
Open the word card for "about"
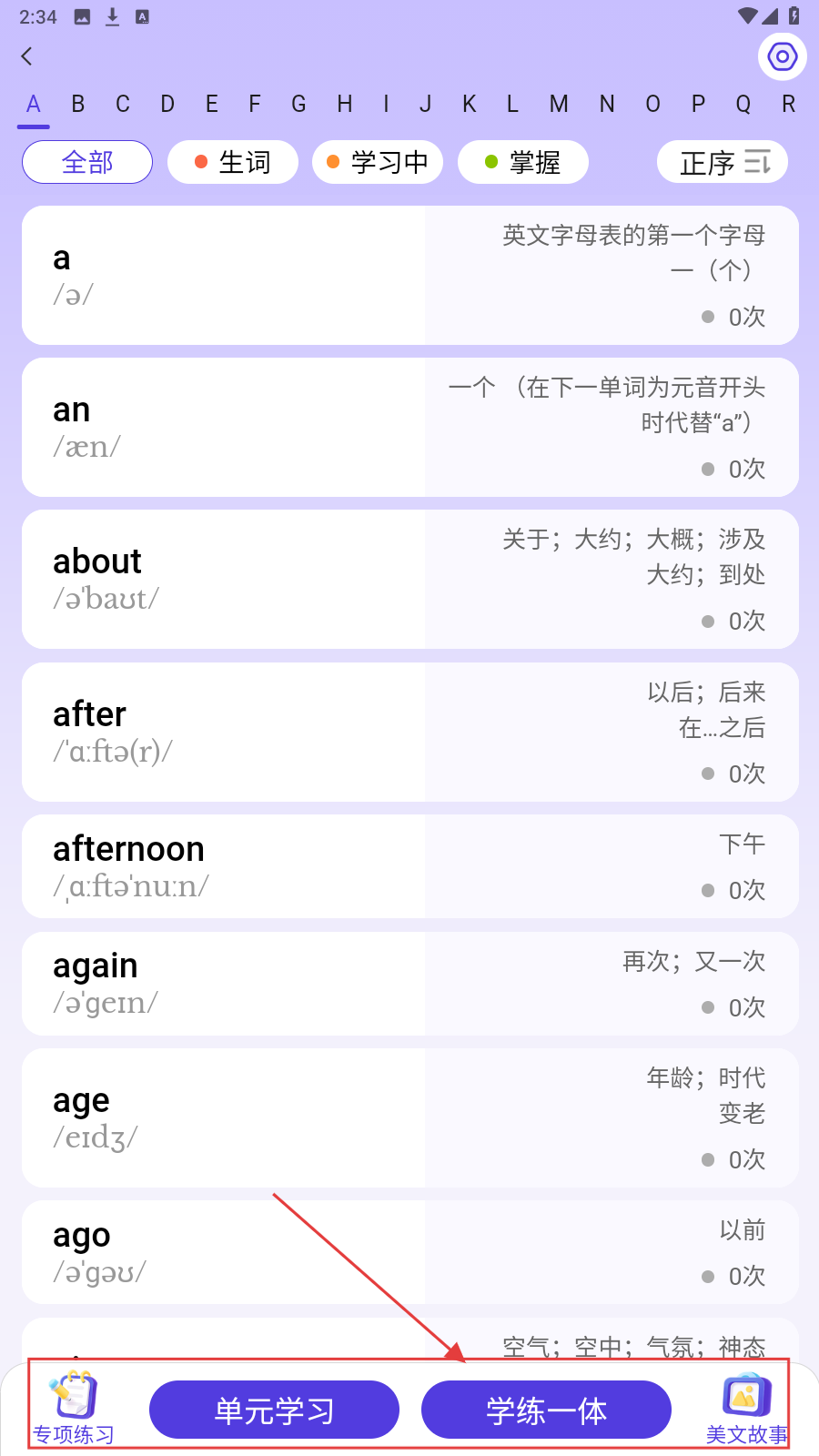pos(409,580)
